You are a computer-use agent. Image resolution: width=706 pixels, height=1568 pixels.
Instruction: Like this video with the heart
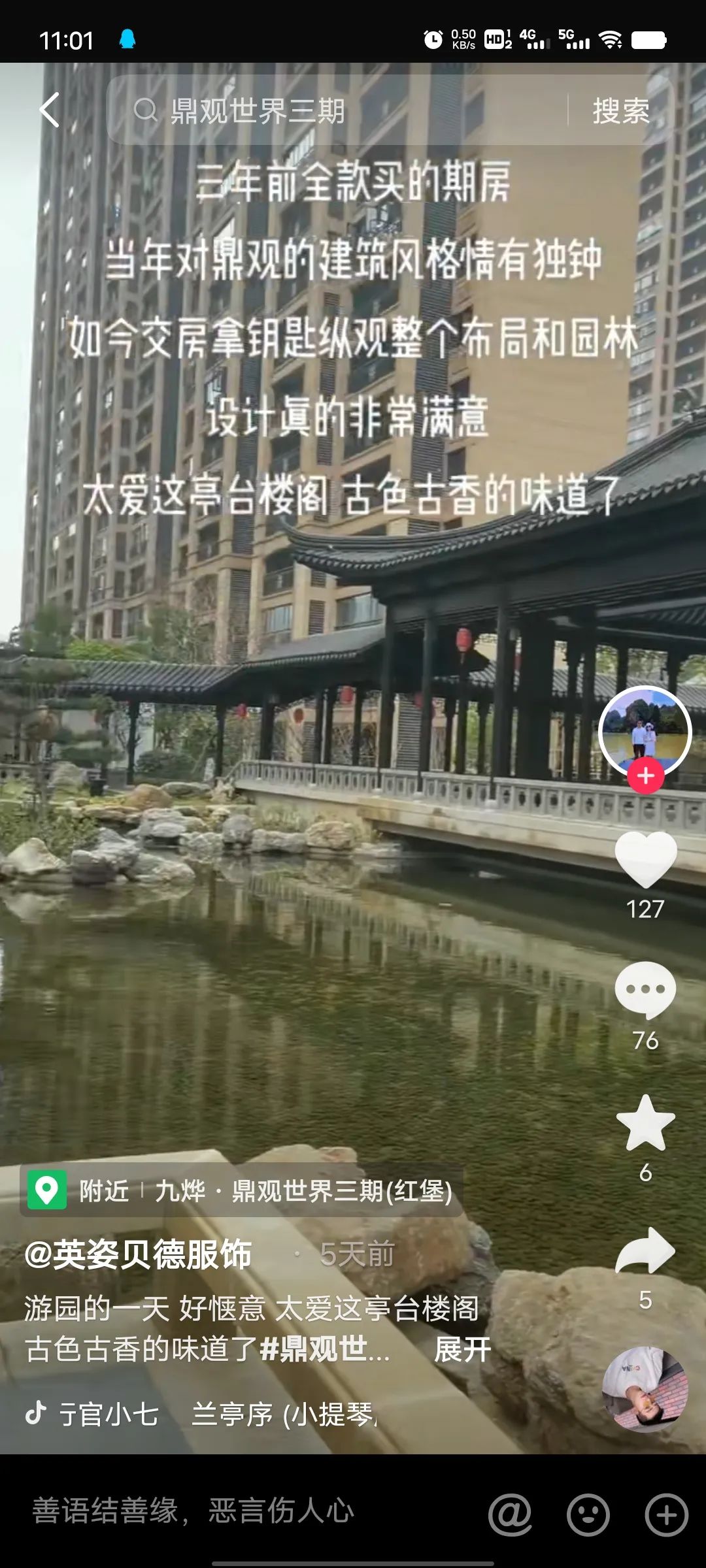(x=645, y=859)
